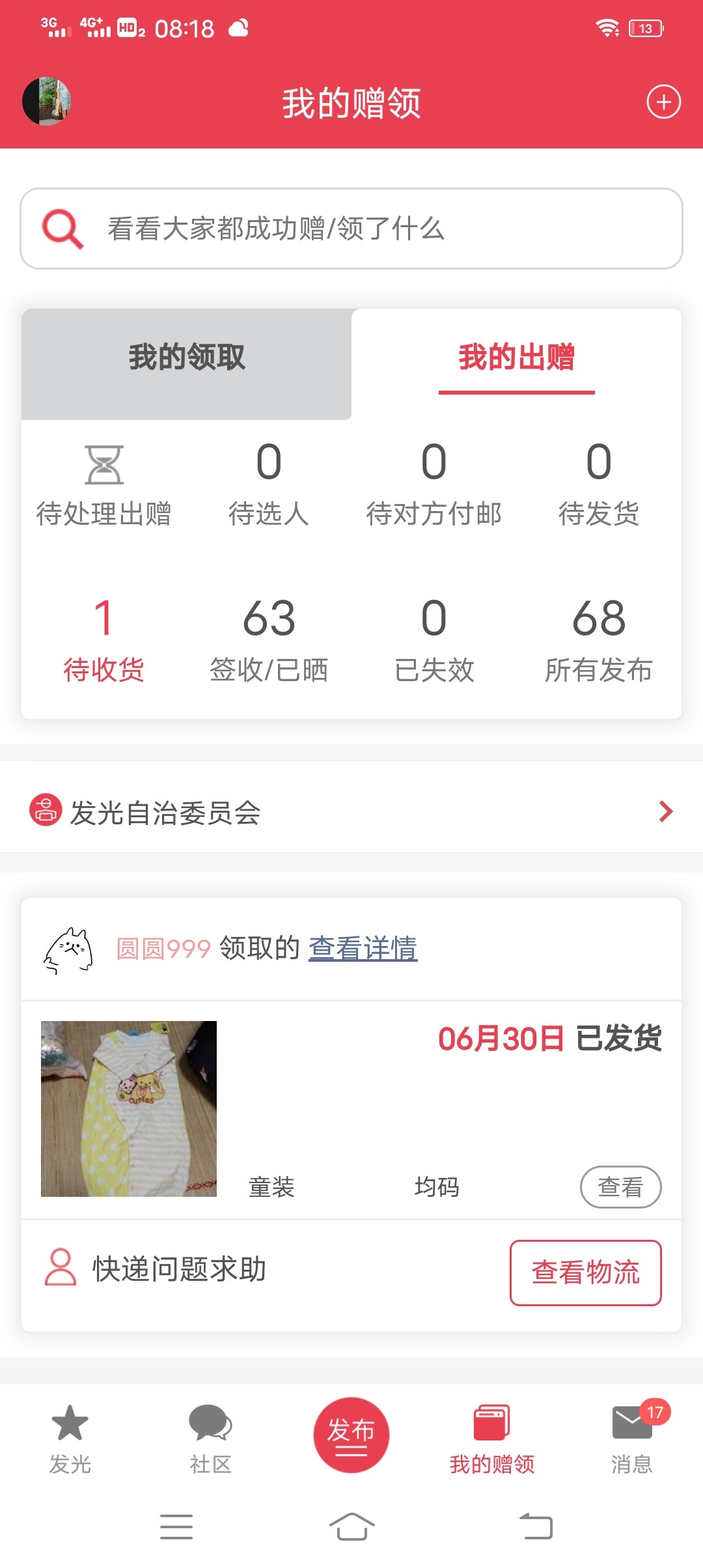Tap the red 发布 button
Image resolution: width=703 pixels, height=1568 pixels.
tap(351, 1435)
